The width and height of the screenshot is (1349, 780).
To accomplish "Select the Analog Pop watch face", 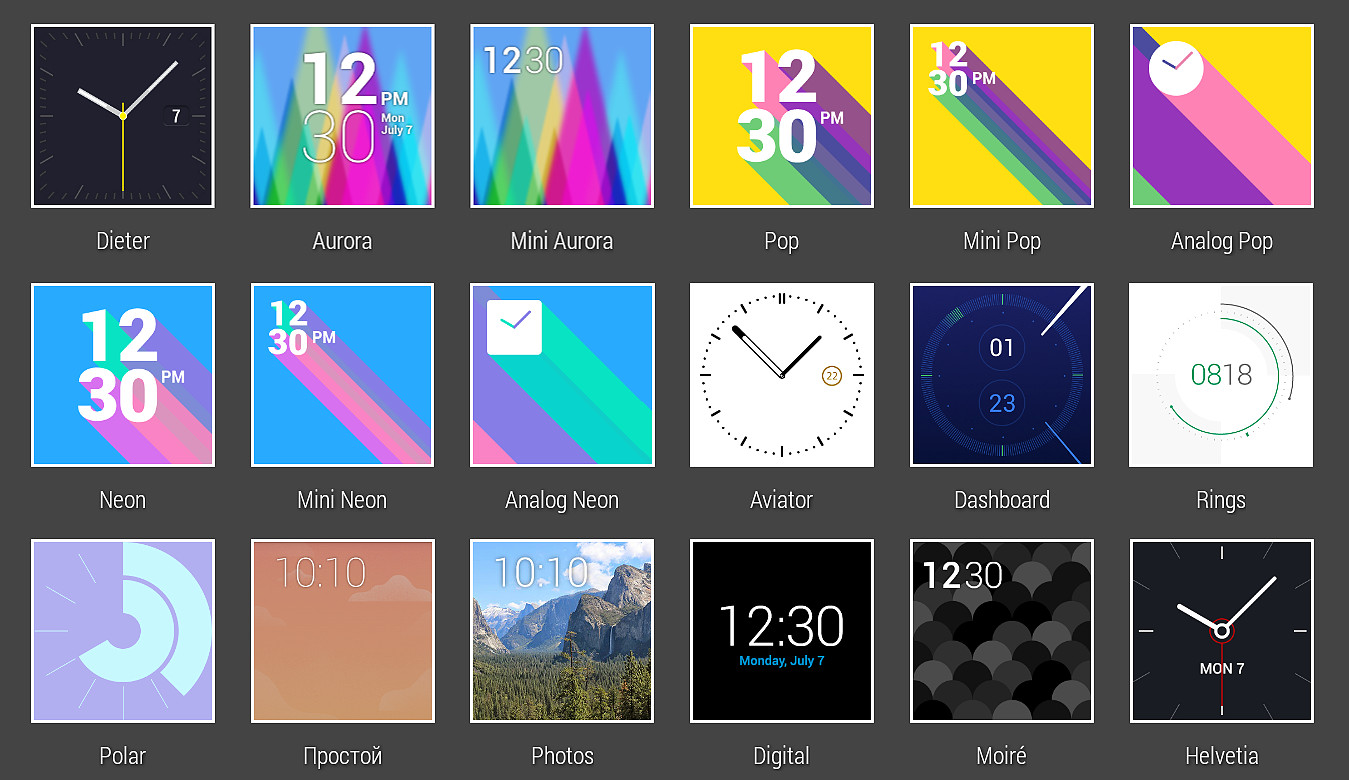I will point(1221,116).
